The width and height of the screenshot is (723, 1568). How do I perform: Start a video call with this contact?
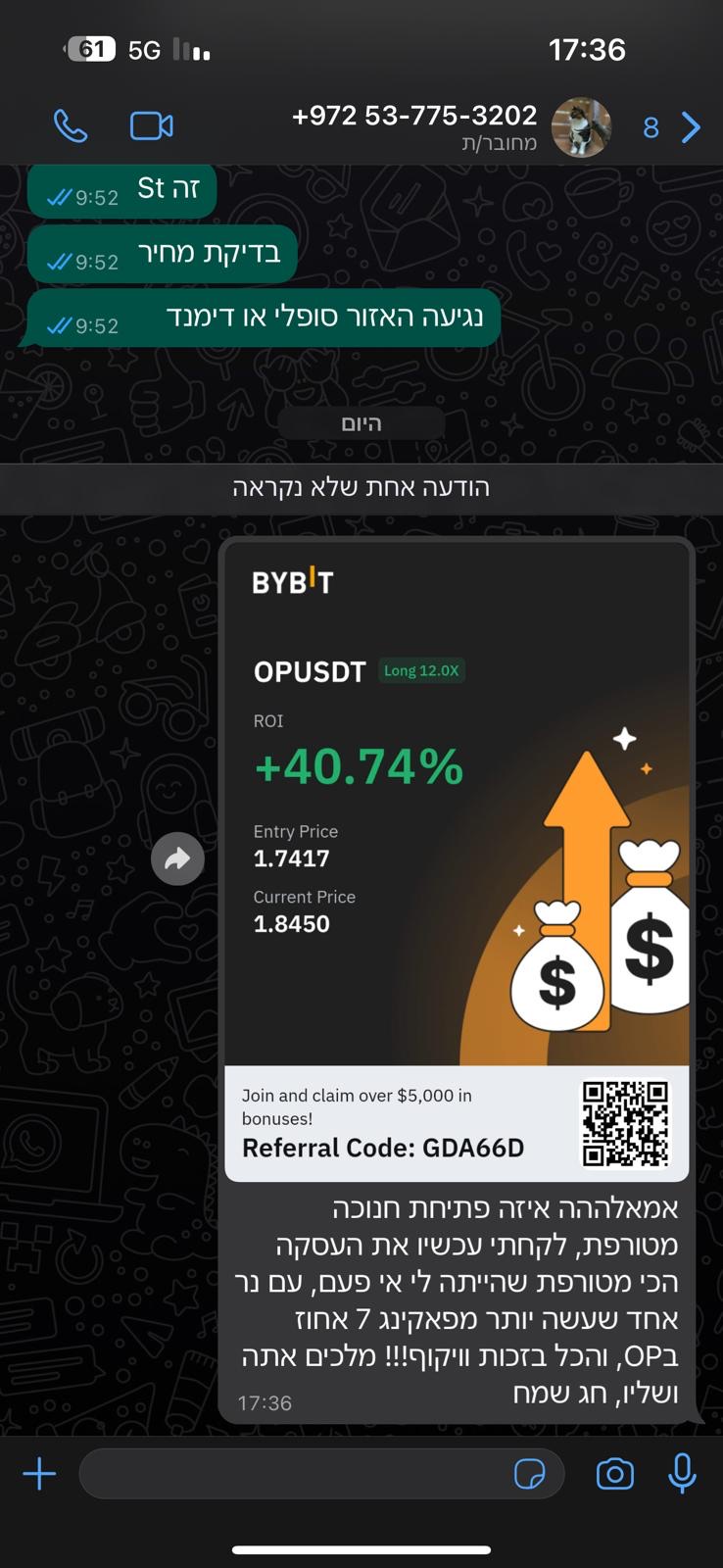pyautogui.click(x=152, y=126)
